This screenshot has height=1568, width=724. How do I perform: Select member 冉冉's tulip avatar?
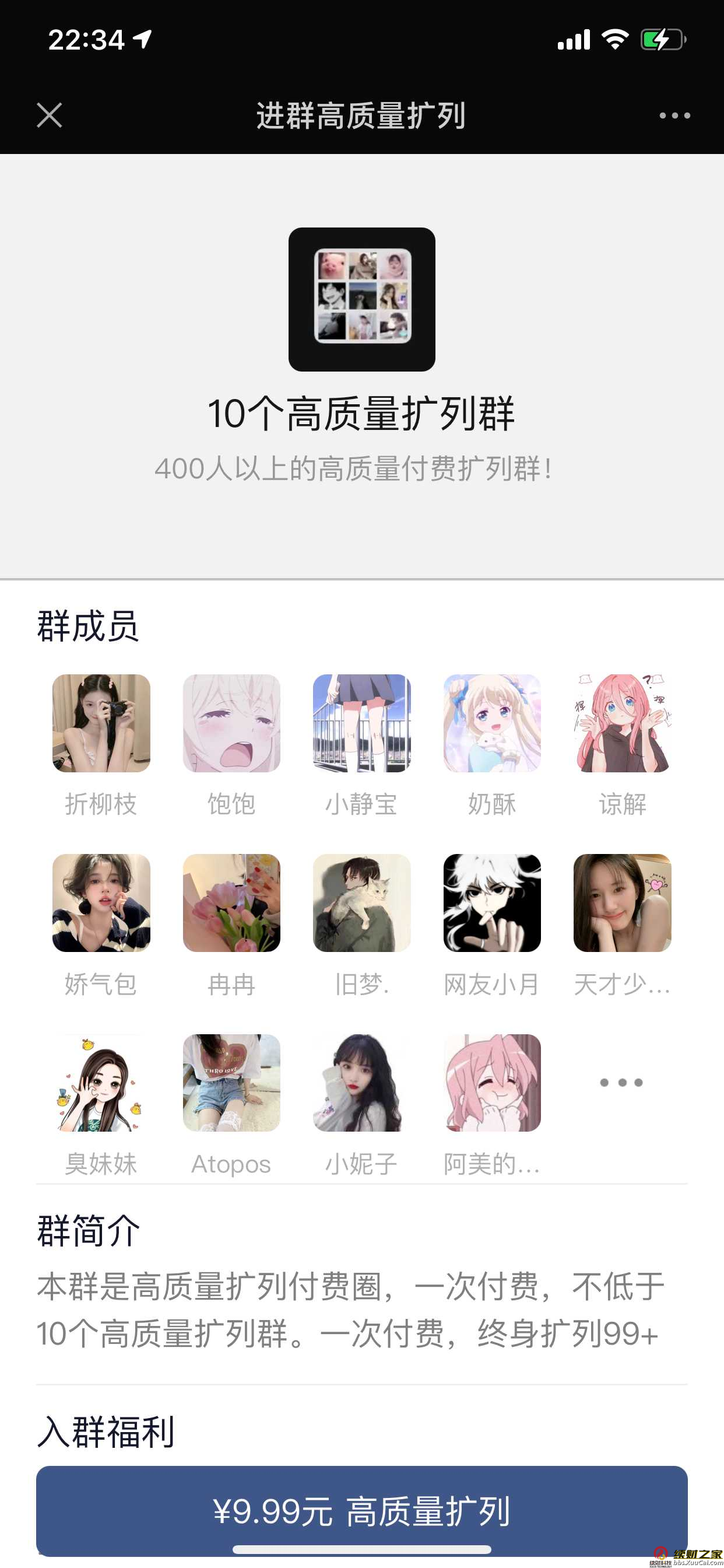click(x=231, y=902)
